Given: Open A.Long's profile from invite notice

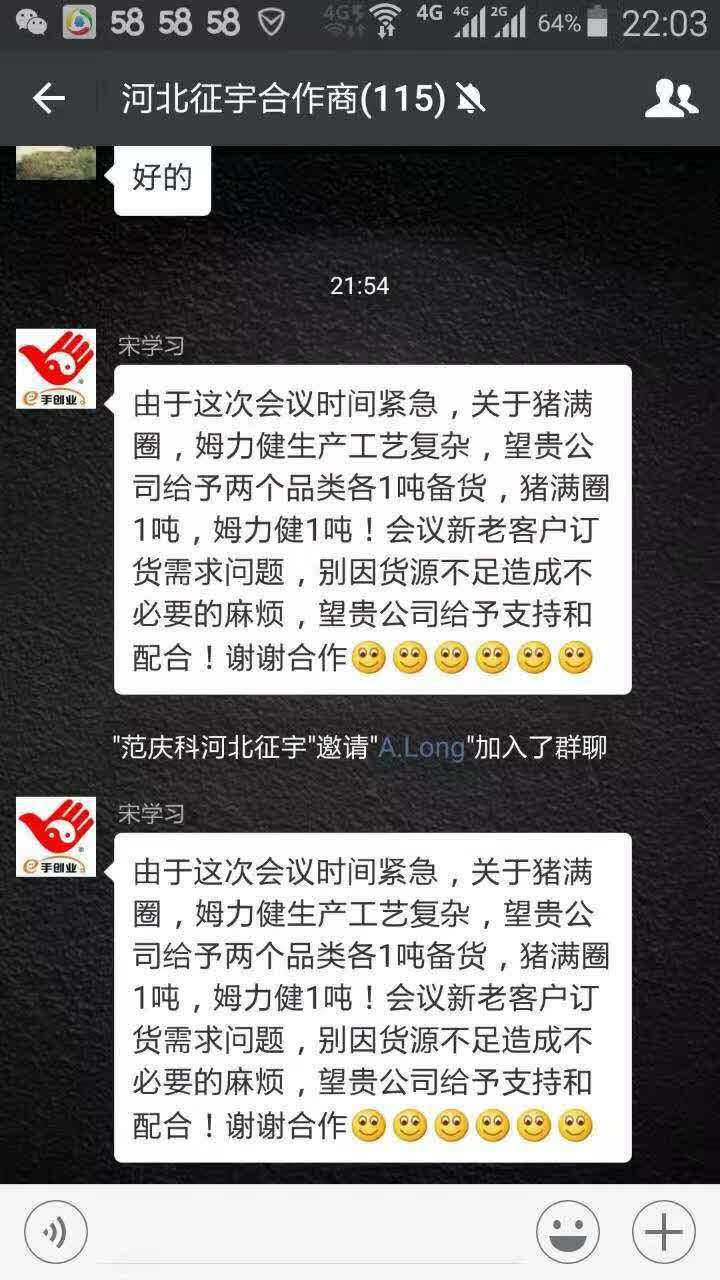Looking at the screenshot, I should pos(421,748).
